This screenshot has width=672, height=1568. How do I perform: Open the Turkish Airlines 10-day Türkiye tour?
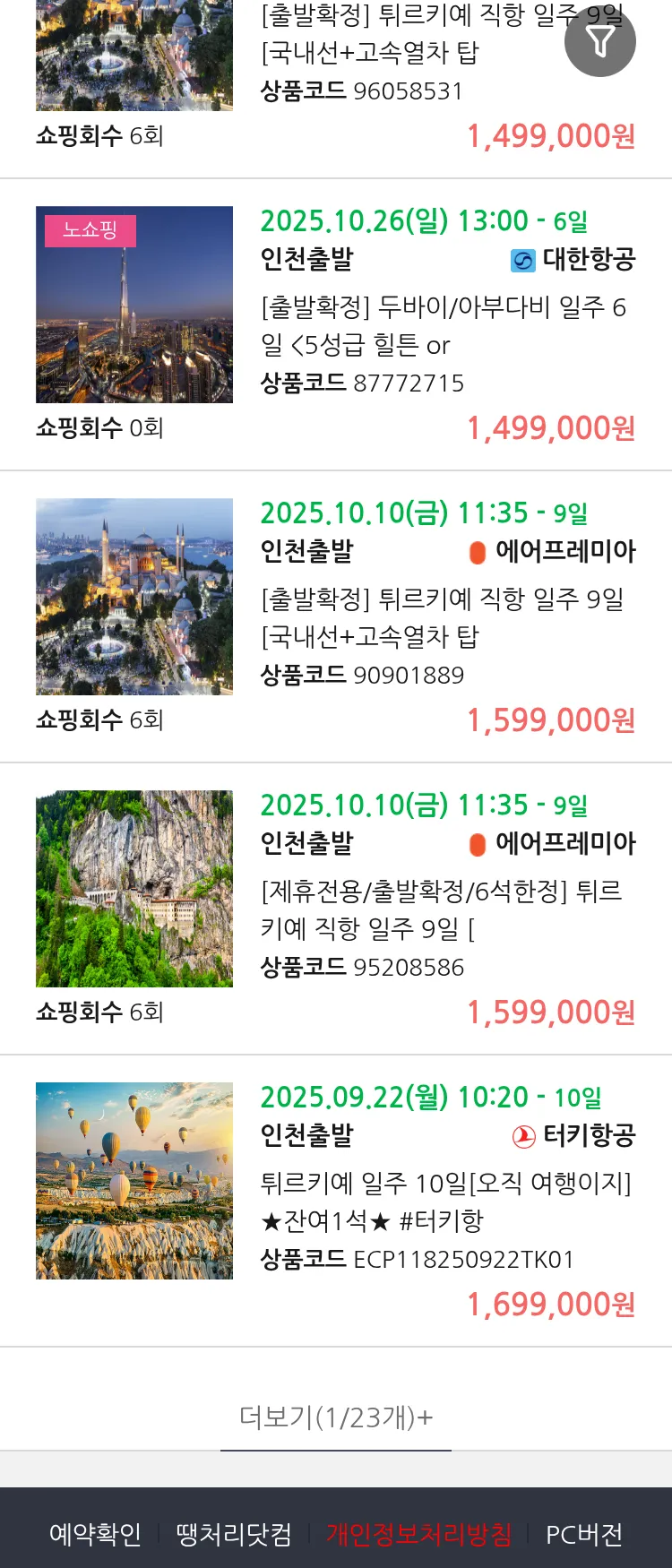pos(445,1202)
